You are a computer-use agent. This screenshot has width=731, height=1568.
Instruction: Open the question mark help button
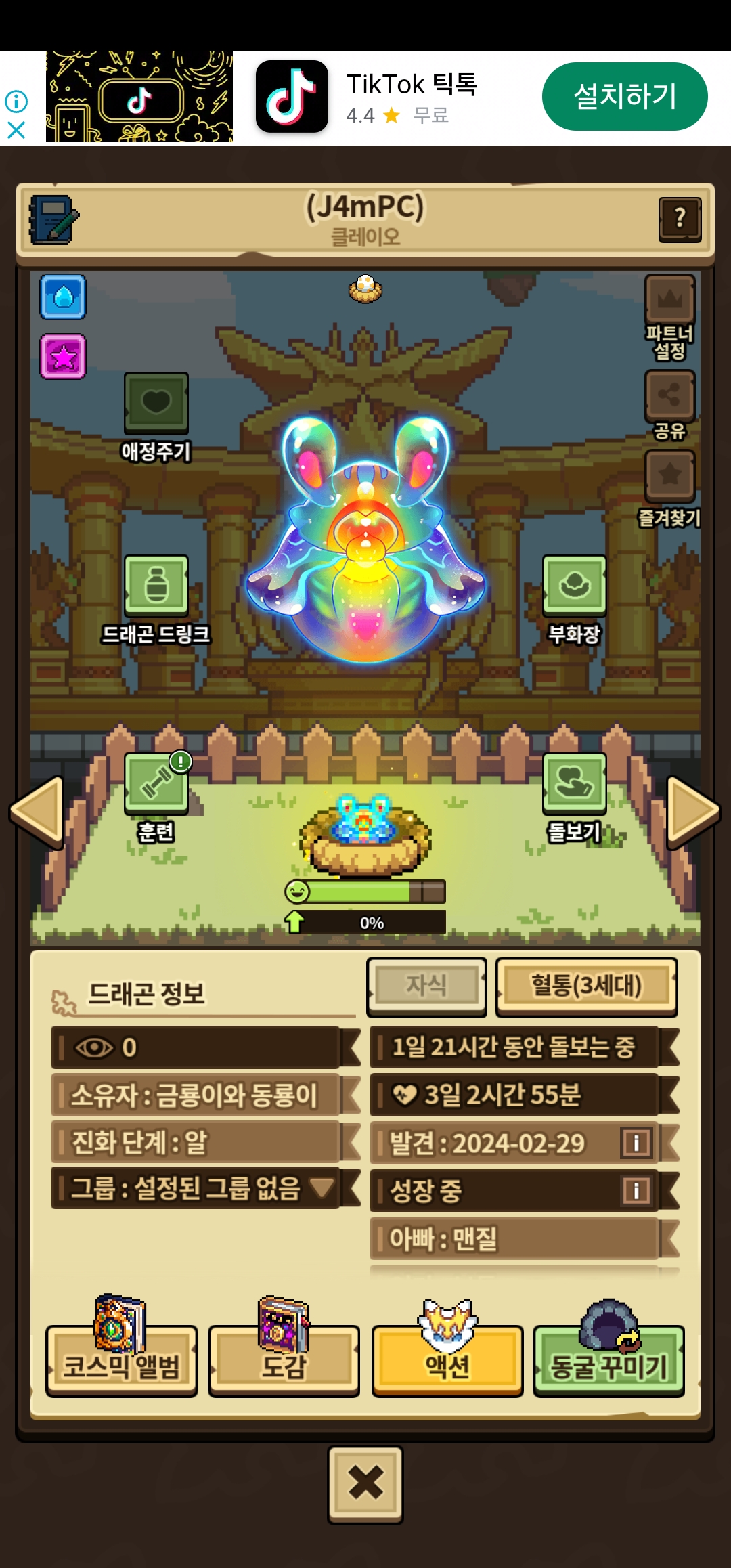tap(680, 219)
